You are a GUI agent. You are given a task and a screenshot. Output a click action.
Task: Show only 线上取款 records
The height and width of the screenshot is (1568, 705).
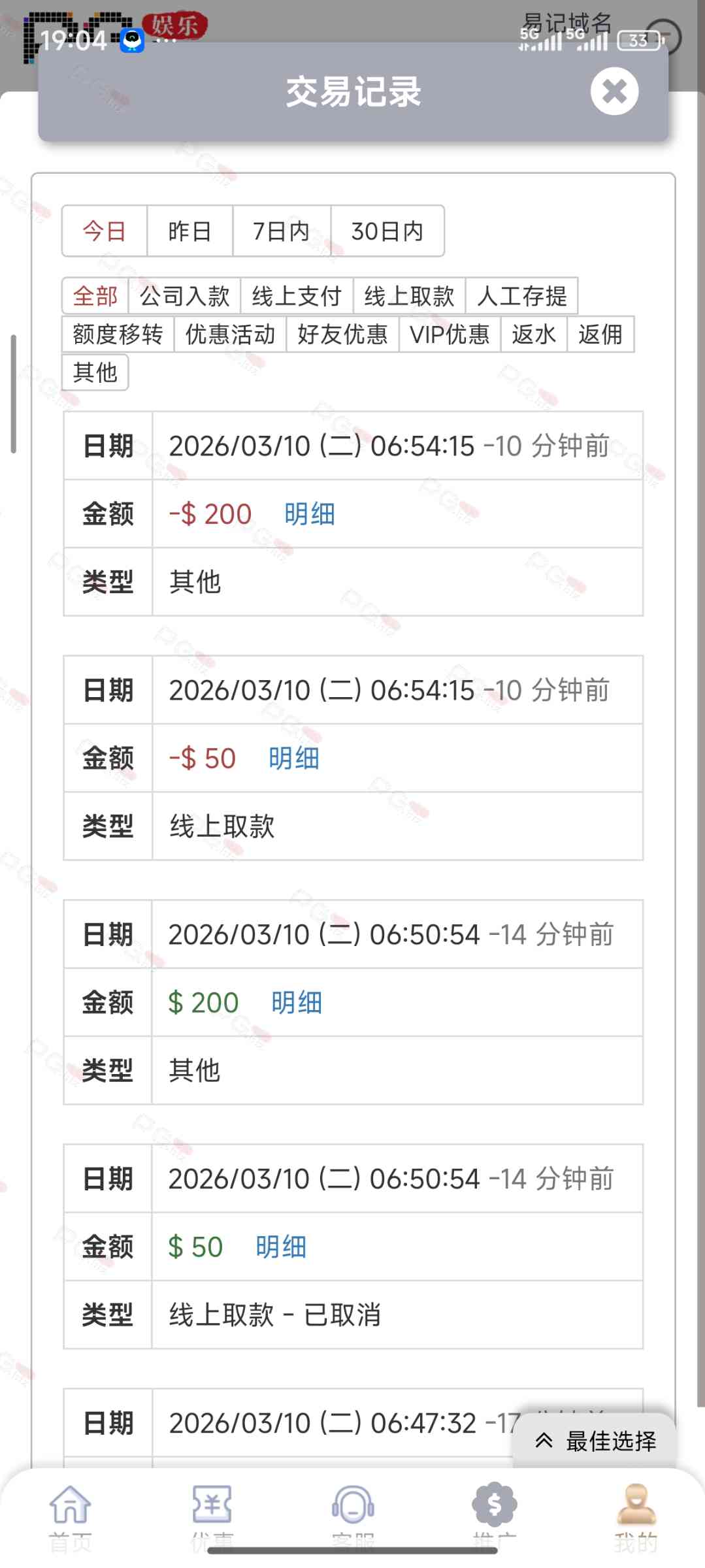click(x=410, y=296)
